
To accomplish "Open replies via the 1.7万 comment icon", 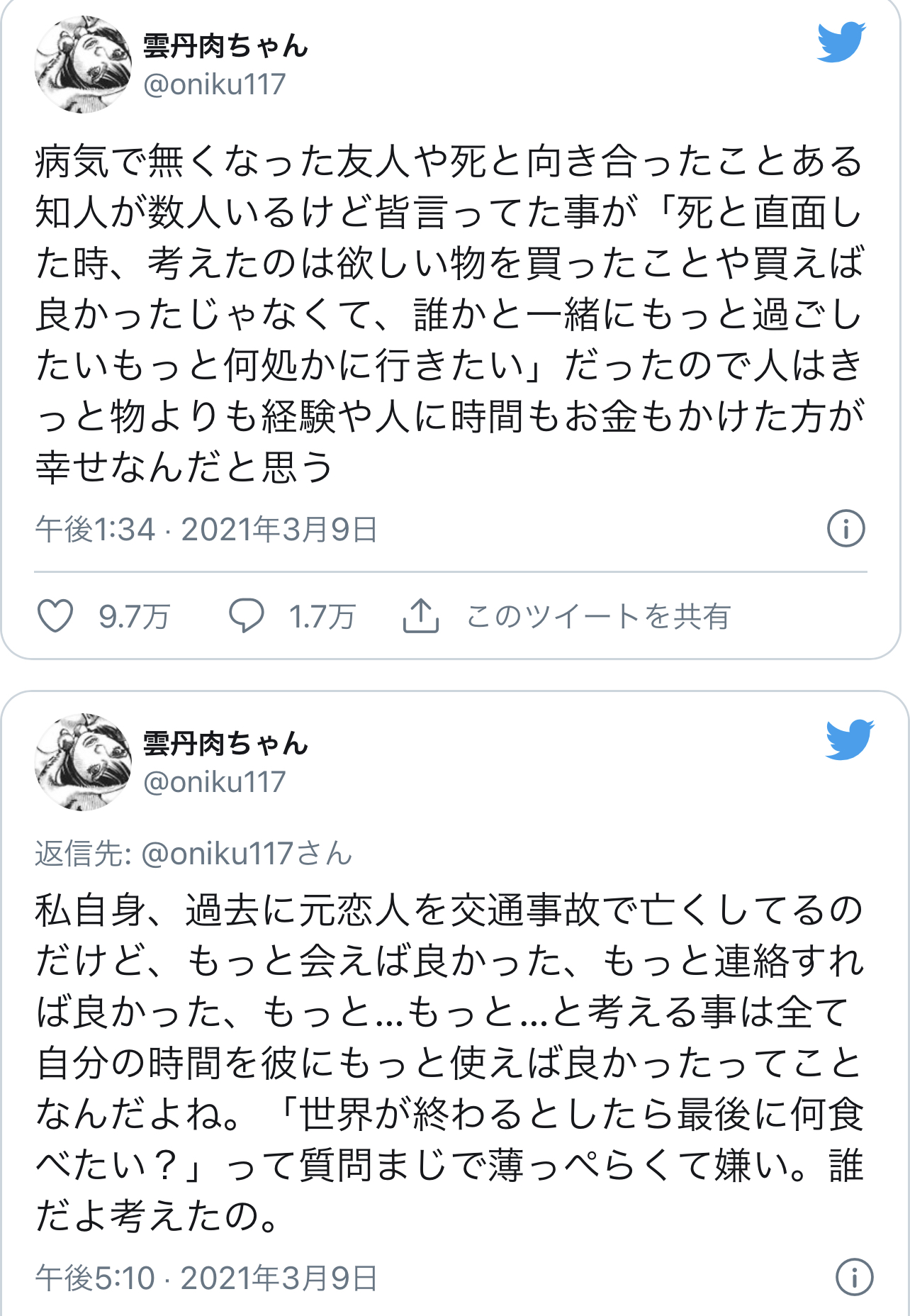I will click(246, 615).
